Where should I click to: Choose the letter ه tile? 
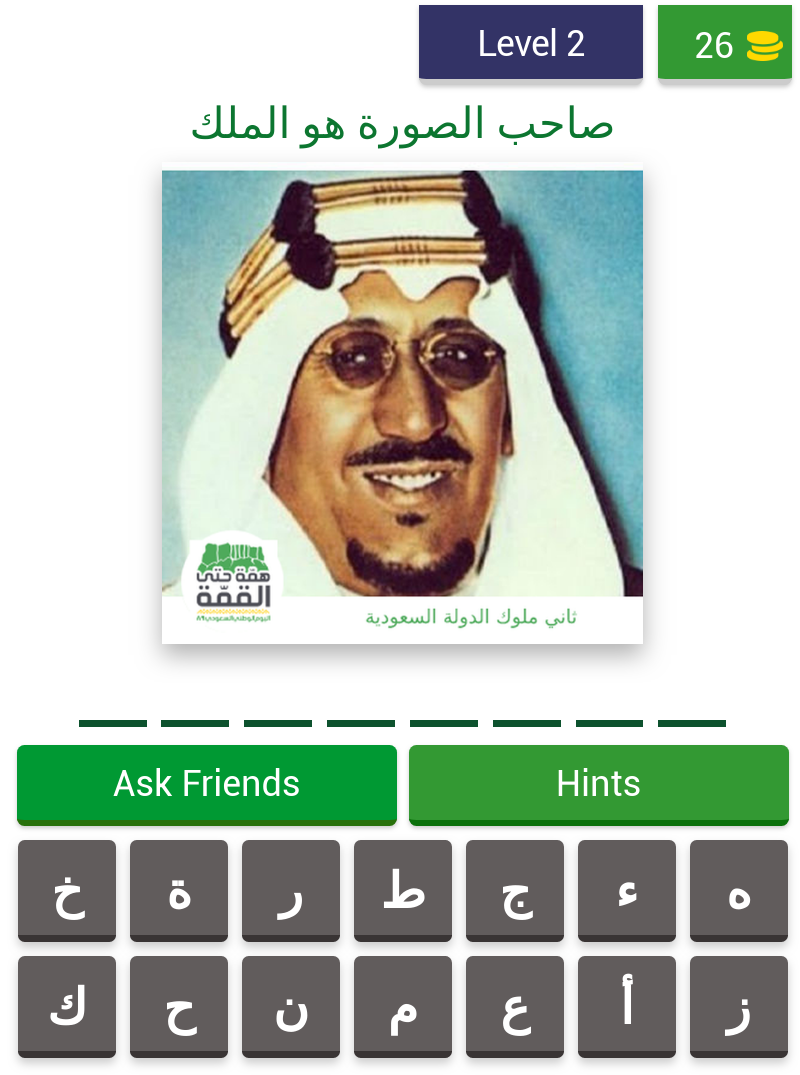point(739,890)
